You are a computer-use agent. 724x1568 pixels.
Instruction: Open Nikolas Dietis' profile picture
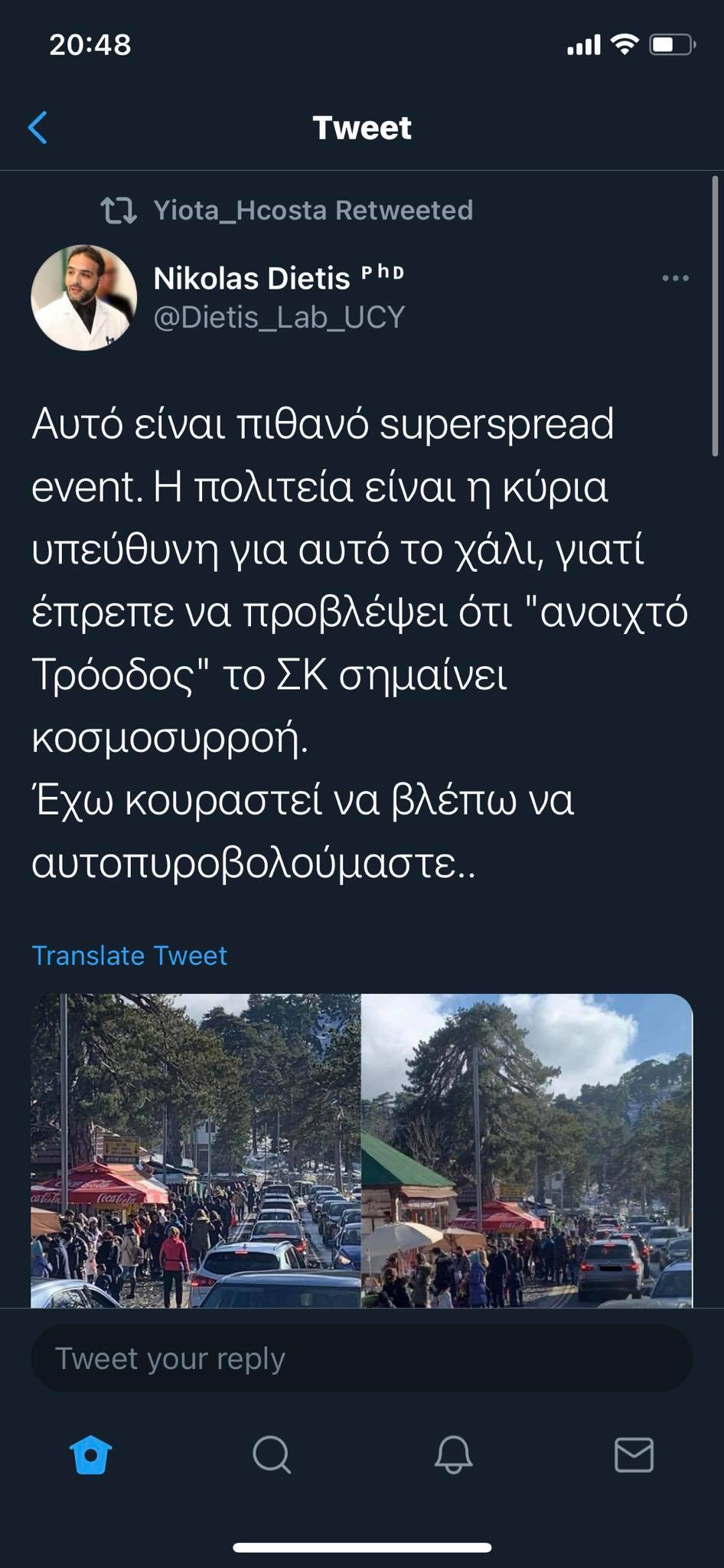[x=84, y=298]
